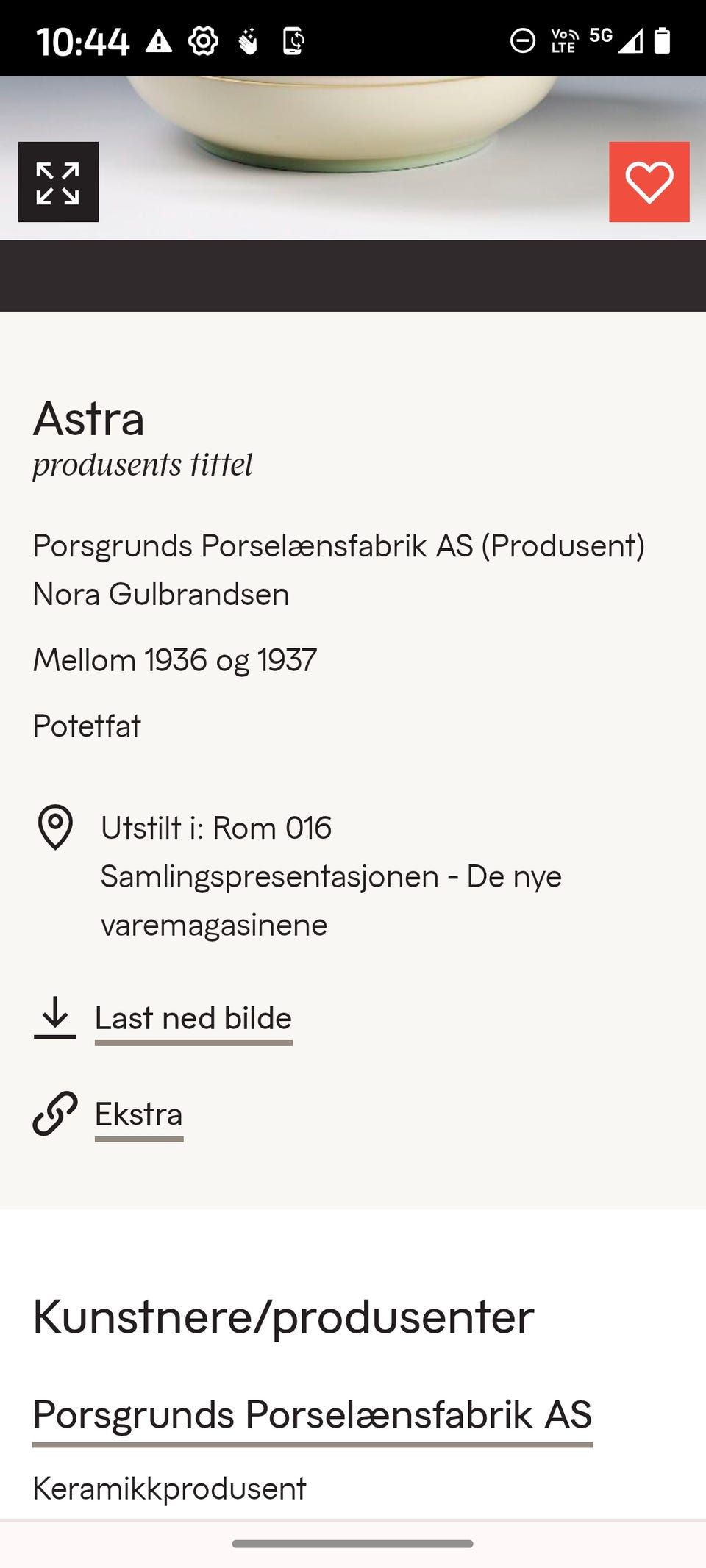Open the Ekstra link
The image size is (706, 1568).
point(139,1114)
